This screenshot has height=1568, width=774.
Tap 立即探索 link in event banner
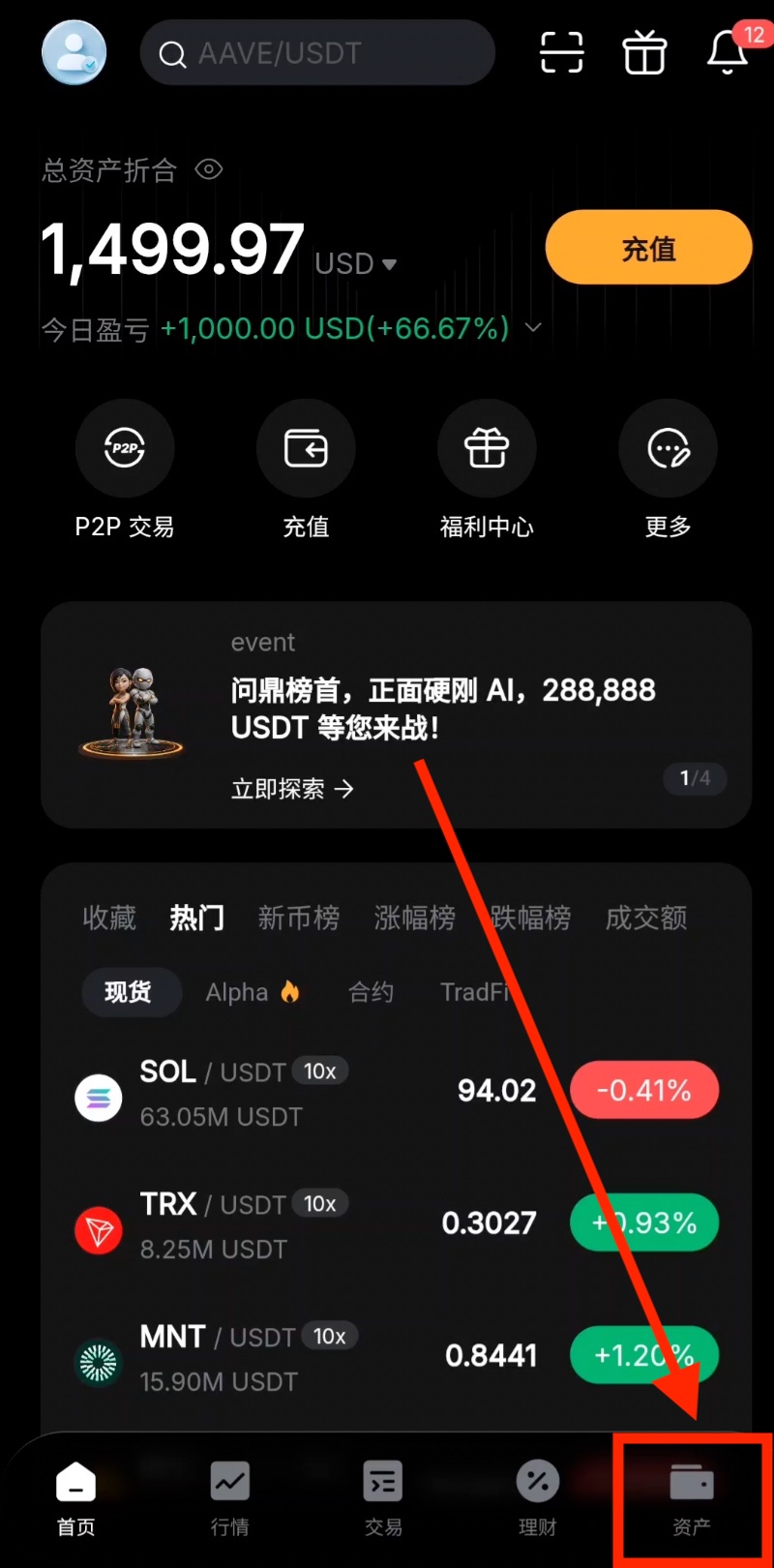click(x=292, y=789)
